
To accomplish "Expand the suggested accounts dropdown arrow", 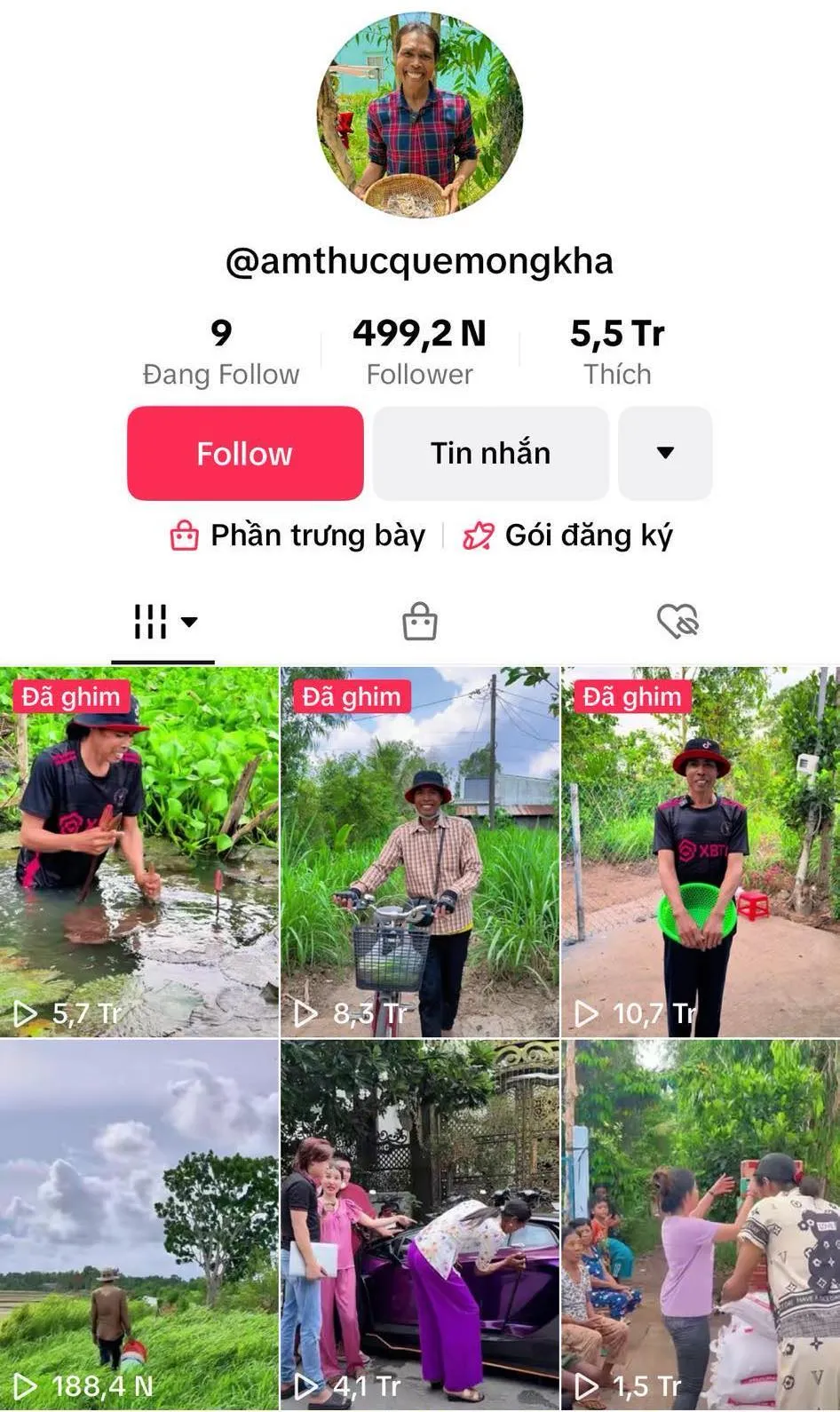I will (x=665, y=454).
